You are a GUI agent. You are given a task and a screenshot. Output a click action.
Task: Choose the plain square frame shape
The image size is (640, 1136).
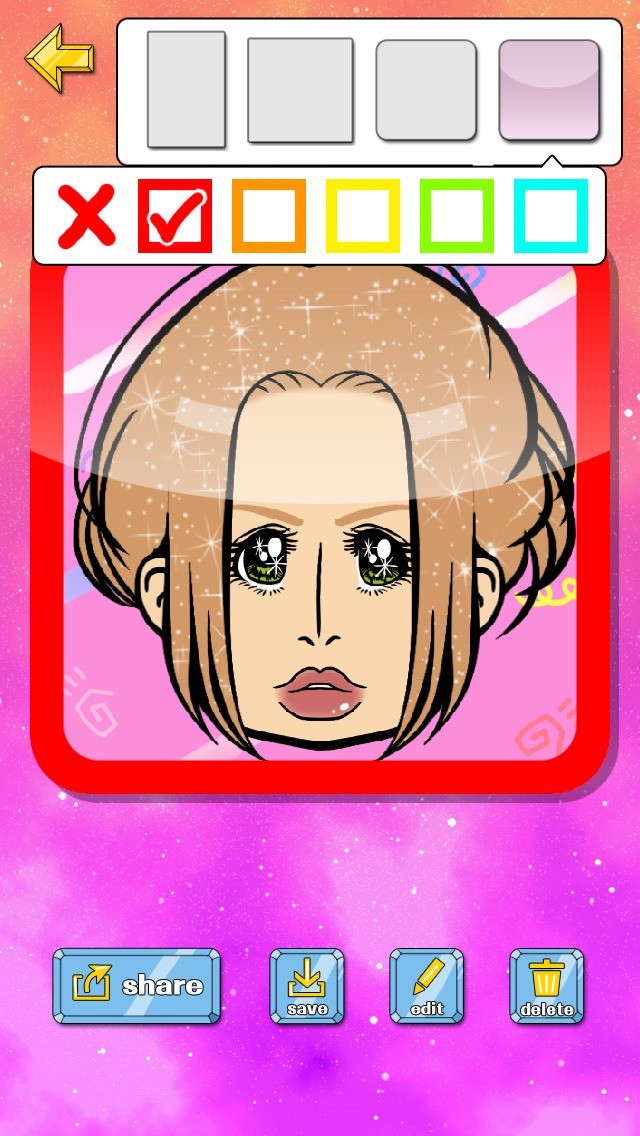(300, 90)
